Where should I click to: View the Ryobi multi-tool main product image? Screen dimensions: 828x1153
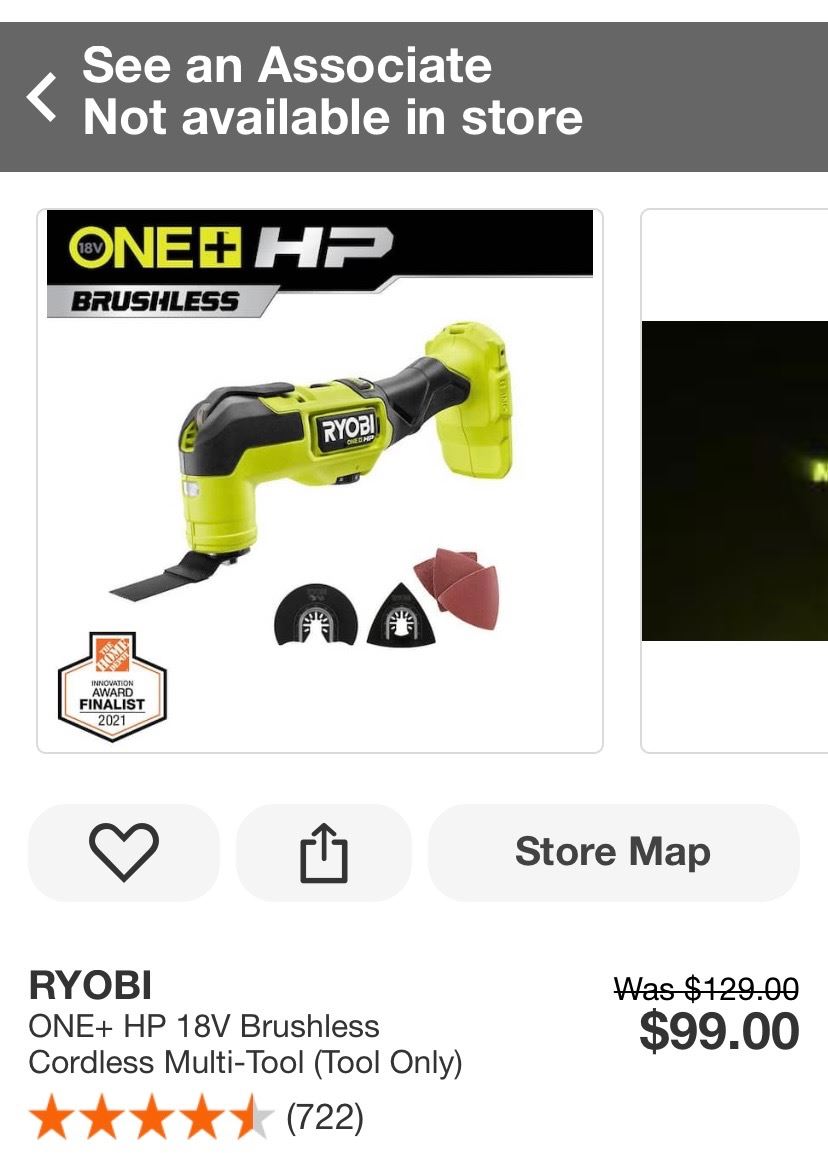pos(320,480)
